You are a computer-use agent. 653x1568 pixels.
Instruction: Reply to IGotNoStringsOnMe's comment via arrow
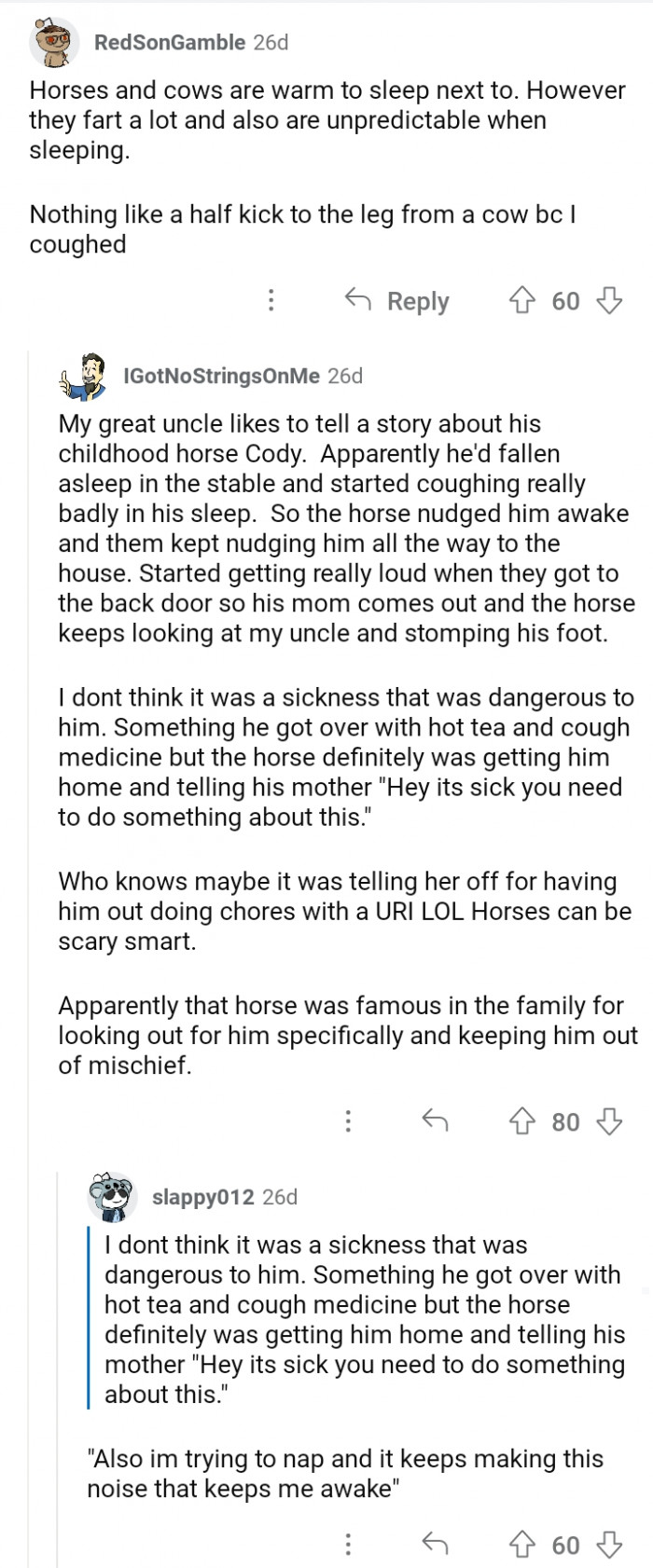pyautogui.click(x=435, y=1121)
